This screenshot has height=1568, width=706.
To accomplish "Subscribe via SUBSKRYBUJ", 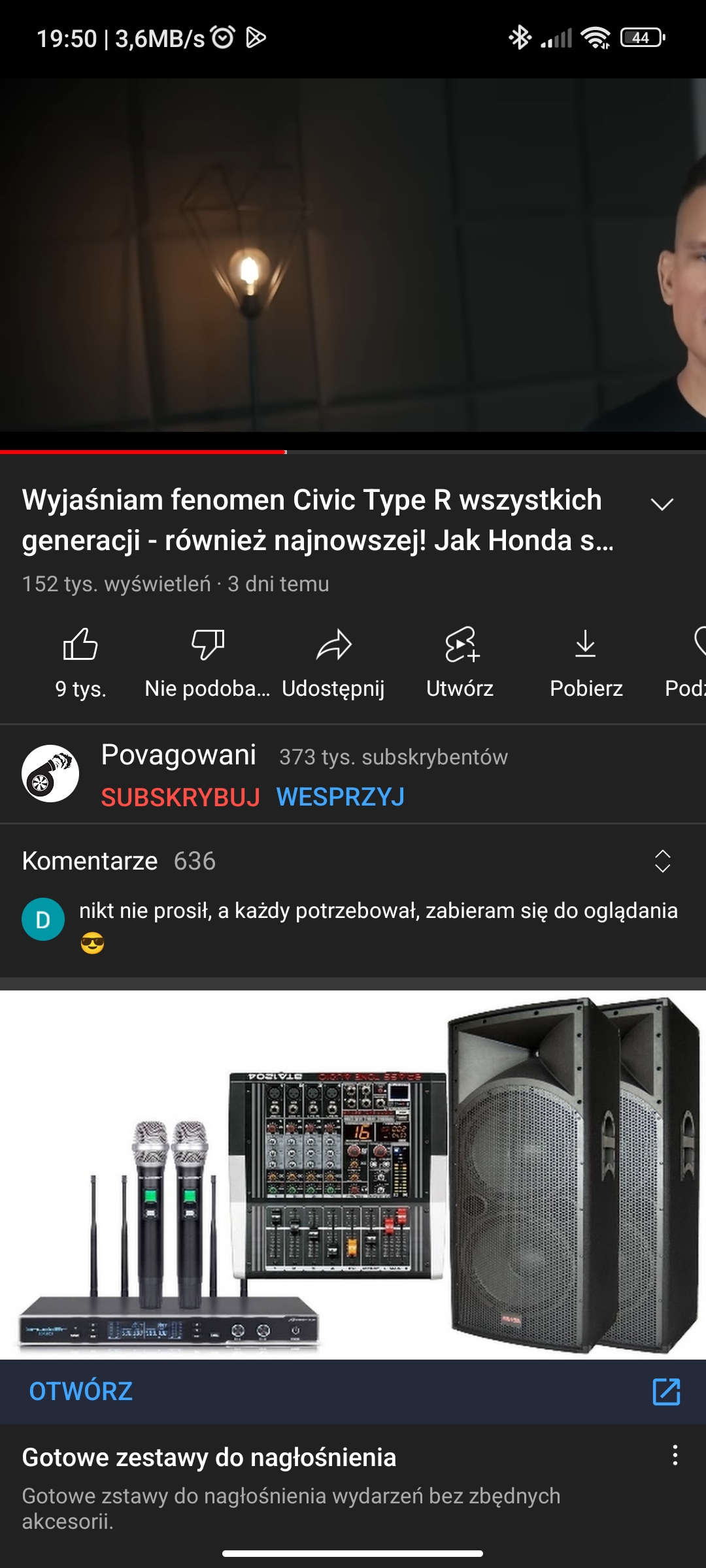I will click(x=180, y=797).
